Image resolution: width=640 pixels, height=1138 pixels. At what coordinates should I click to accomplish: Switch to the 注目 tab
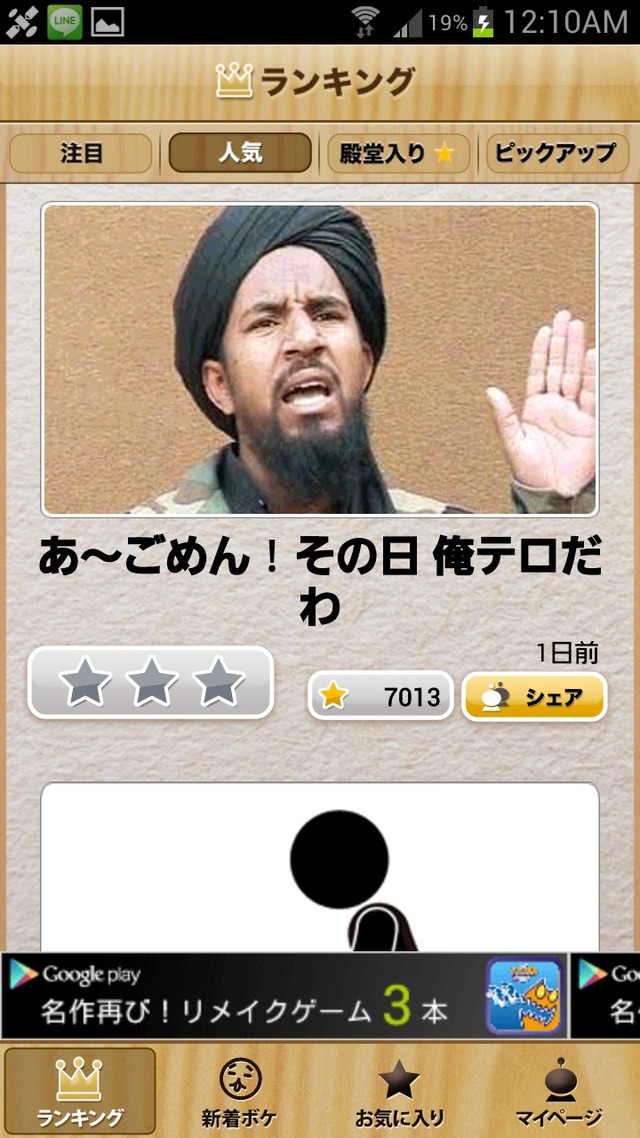pyautogui.click(x=81, y=154)
